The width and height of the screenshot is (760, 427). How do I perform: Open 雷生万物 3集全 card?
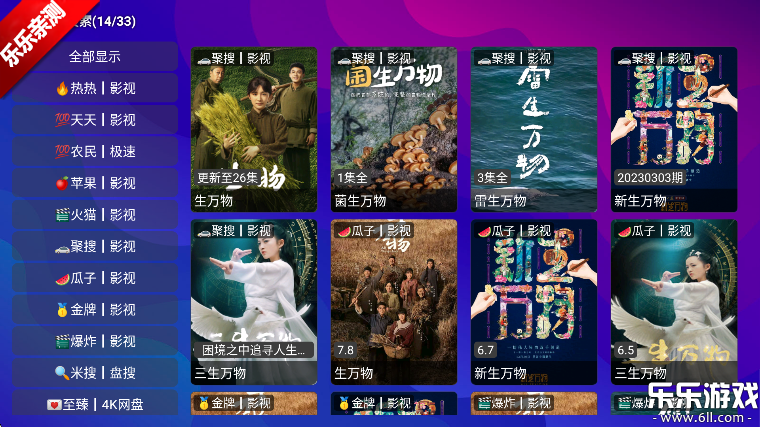(x=534, y=128)
